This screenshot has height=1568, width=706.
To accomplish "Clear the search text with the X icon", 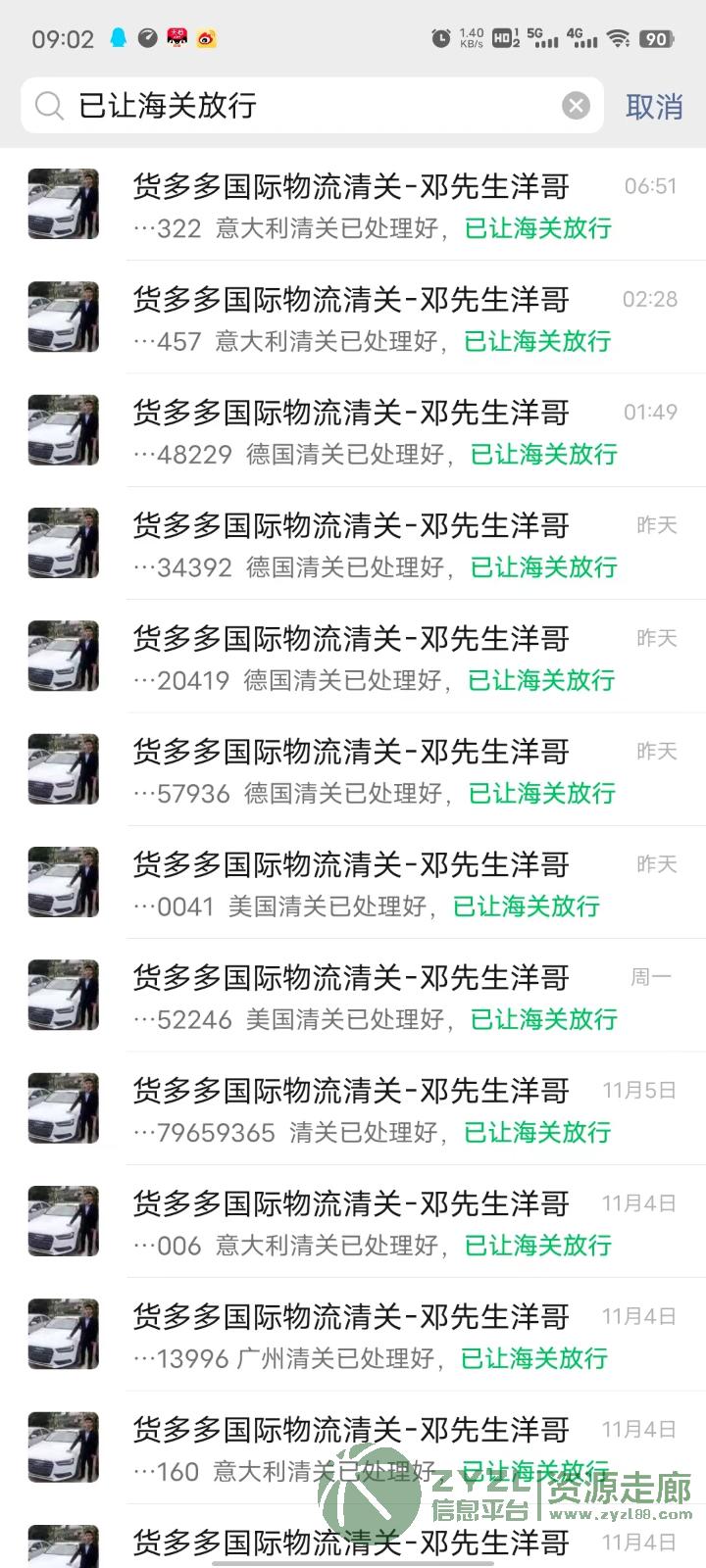I will pyautogui.click(x=576, y=105).
